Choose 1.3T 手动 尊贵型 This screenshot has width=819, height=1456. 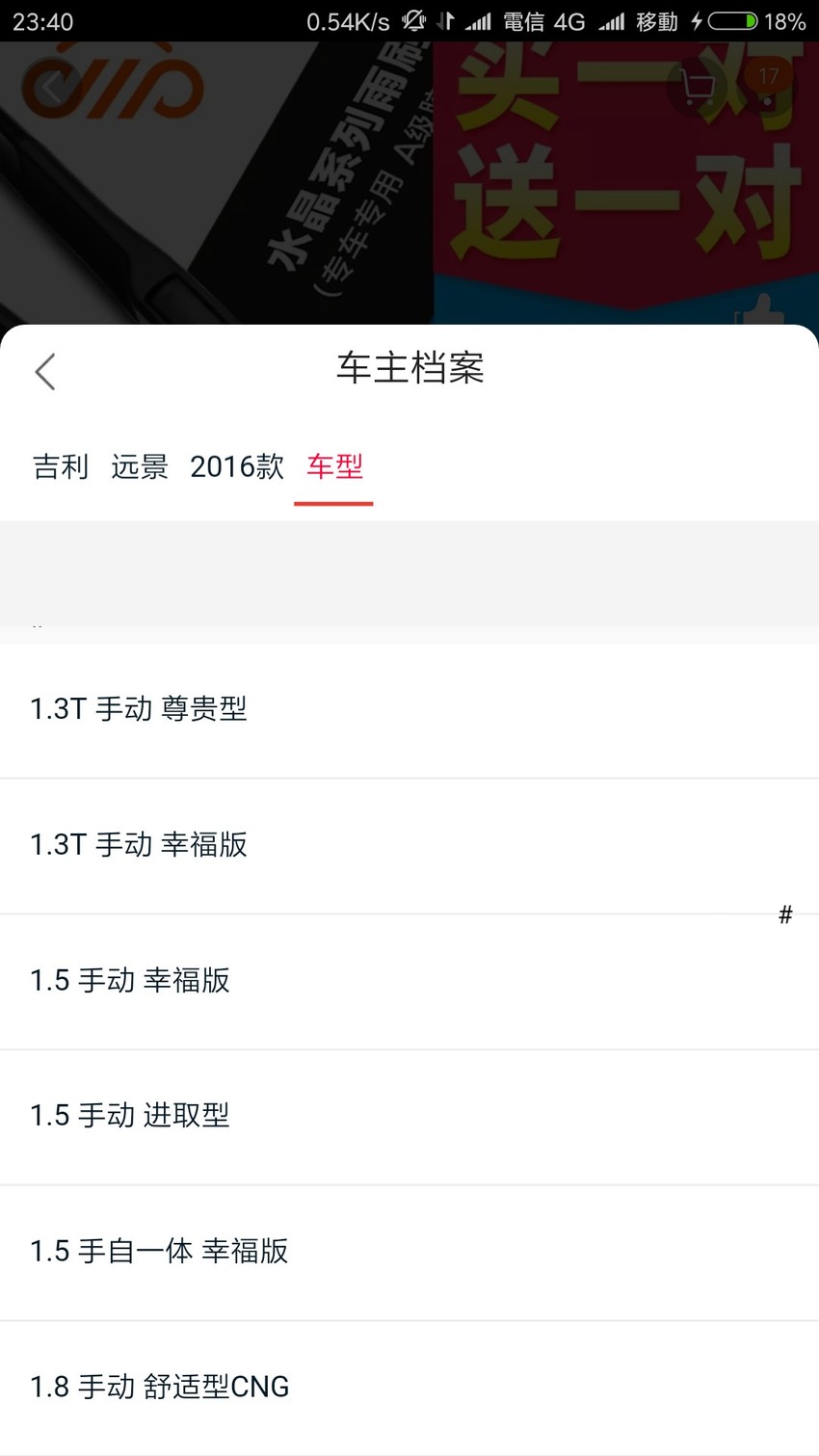[x=409, y=710]
